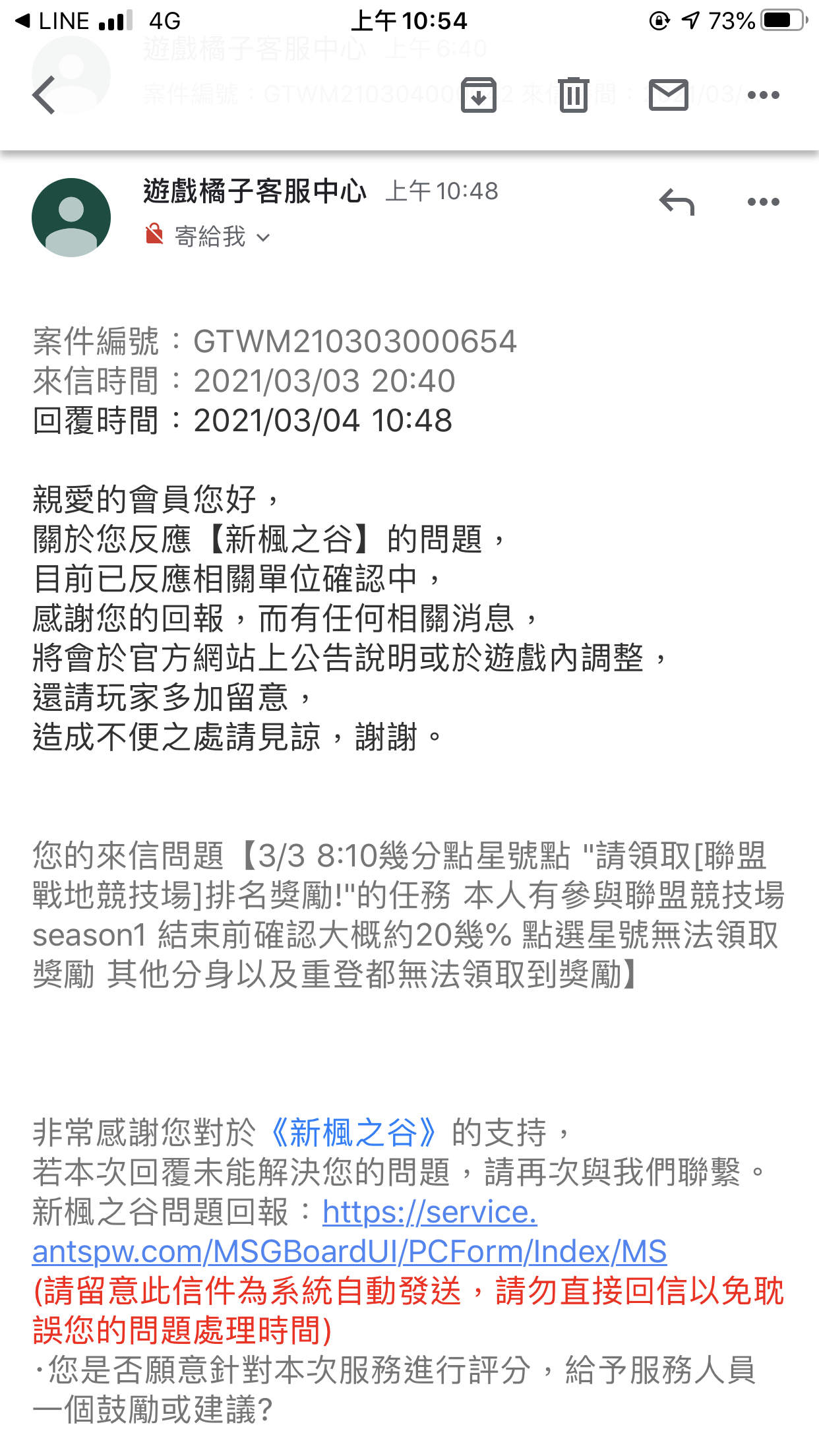The height and width of the screenshot is (1456, 819).
Task: Open the top toolbar overflow menu
Action: [x=764, y=95]
